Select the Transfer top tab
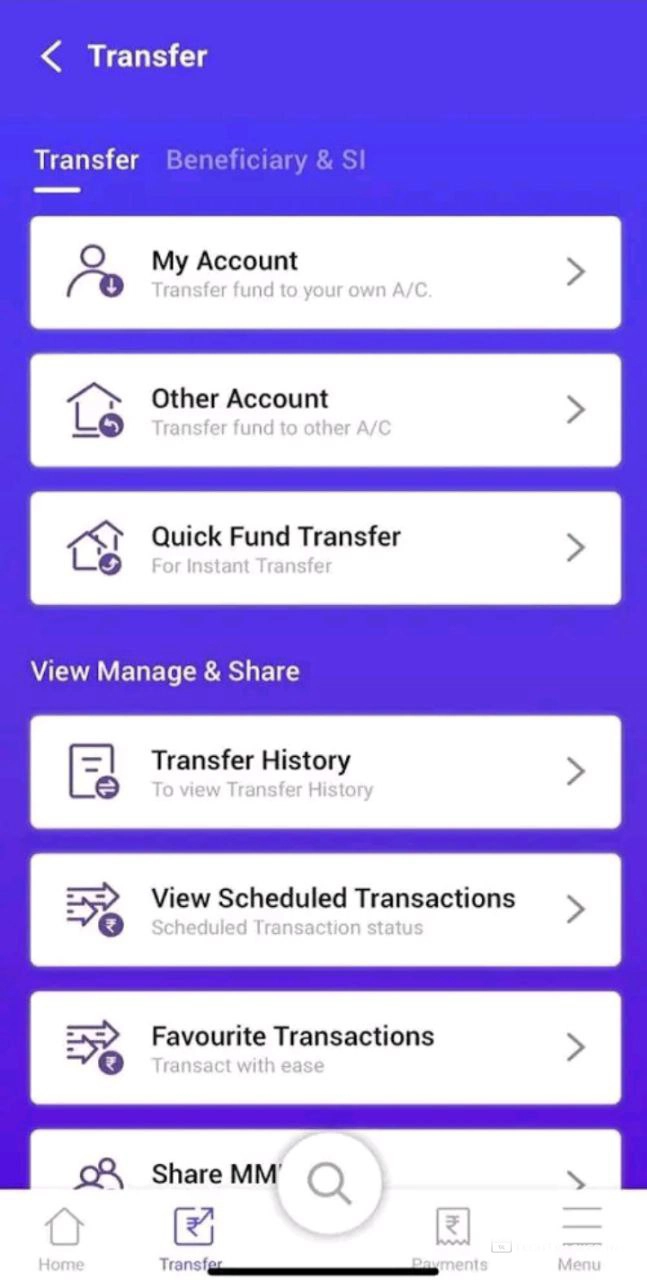Viewport: 647px width, 1280px height. pyautogui.click(x=86, y=160)
